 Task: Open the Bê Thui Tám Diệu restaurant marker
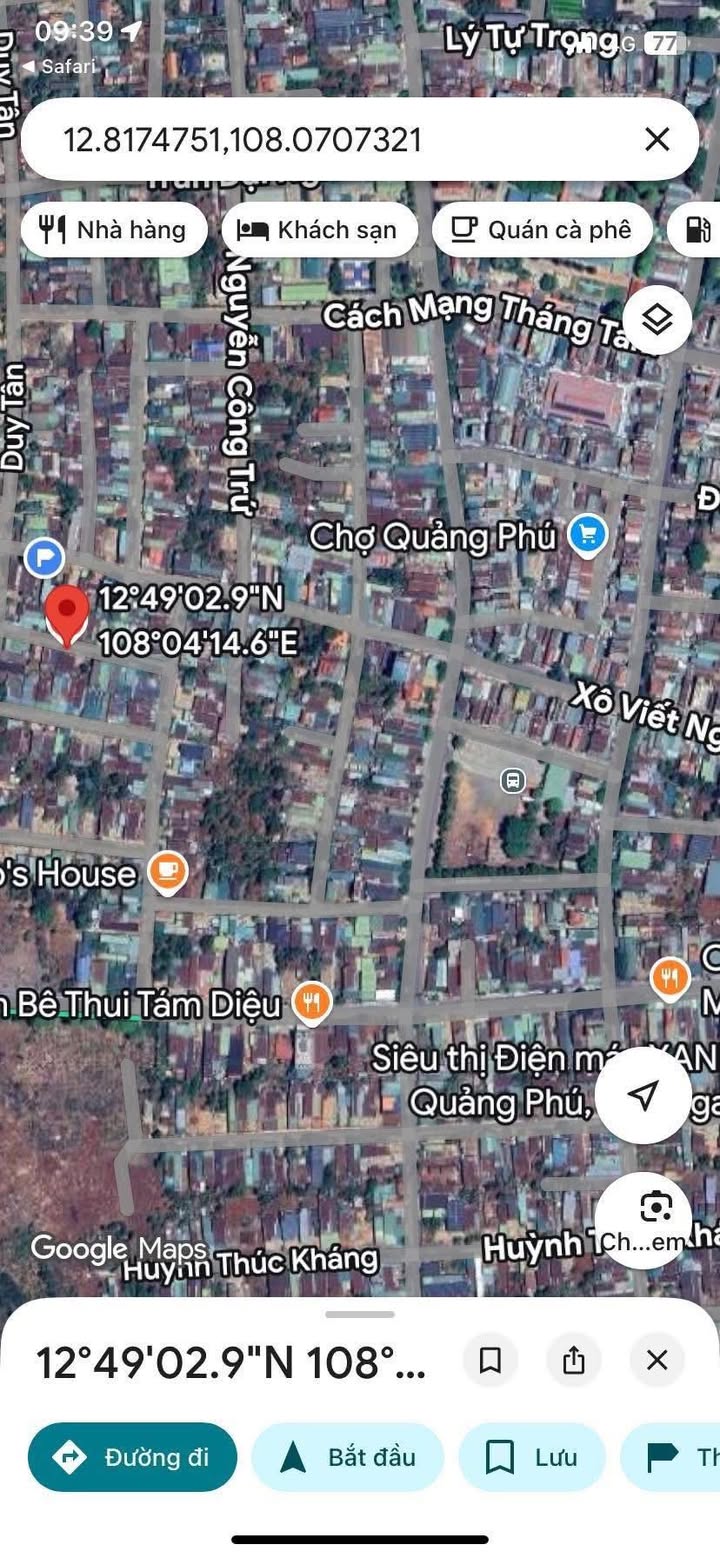(312, 1003)
